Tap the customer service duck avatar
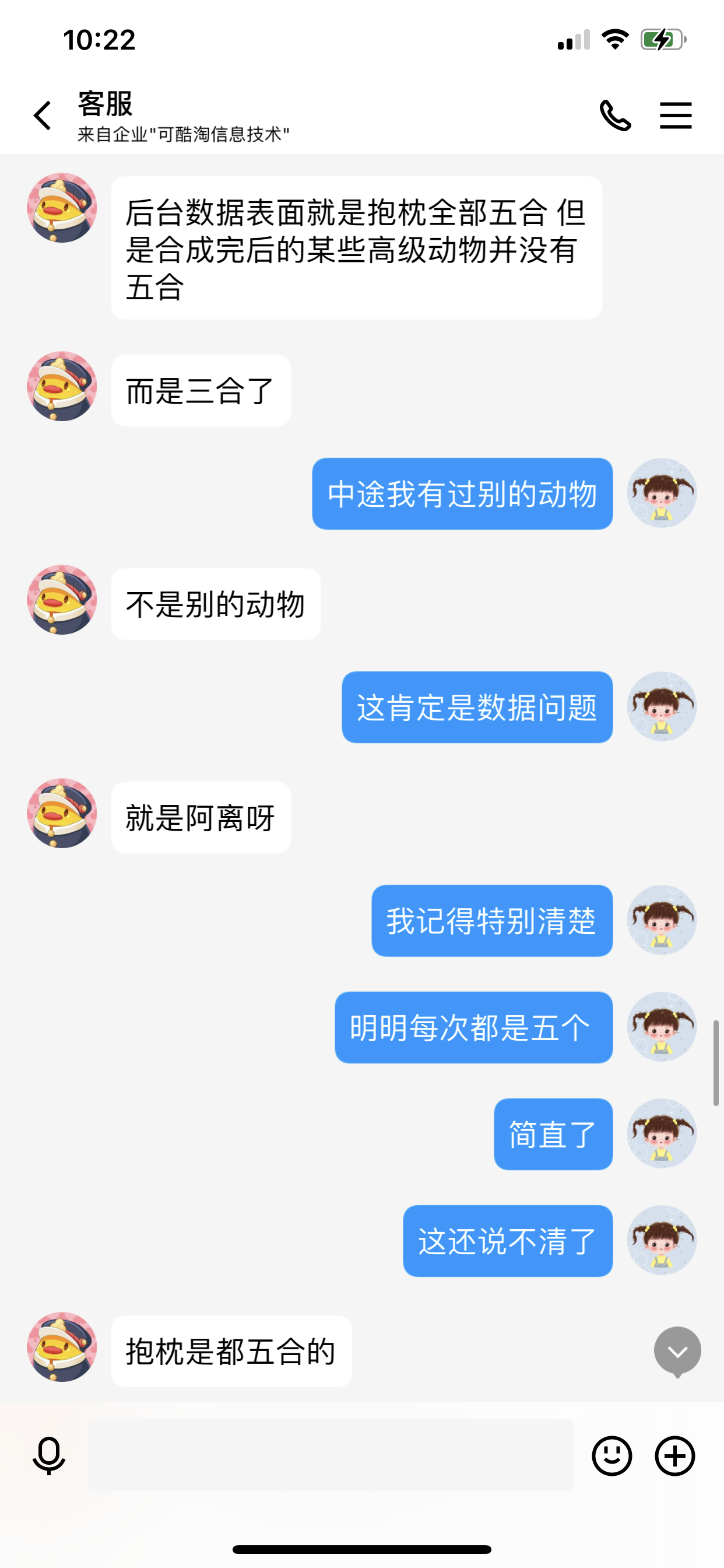This screenshot has width=724, height=1568. click(x=61, y=207)
